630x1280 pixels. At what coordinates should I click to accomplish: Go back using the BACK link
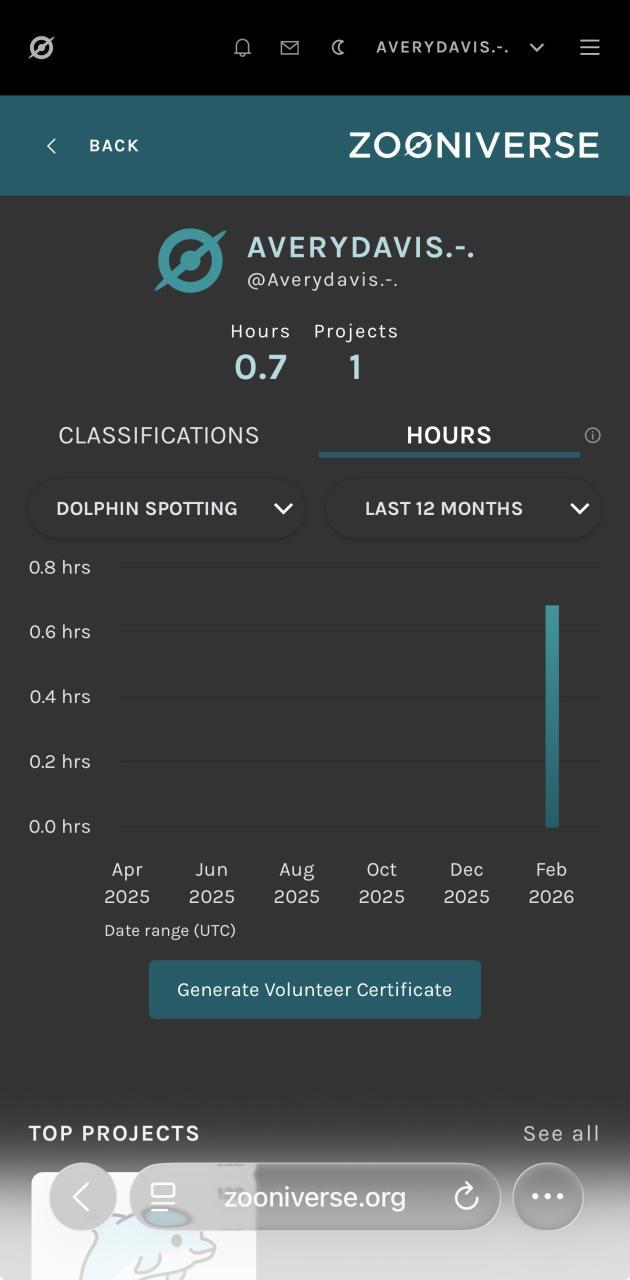[x=93, y=146]
